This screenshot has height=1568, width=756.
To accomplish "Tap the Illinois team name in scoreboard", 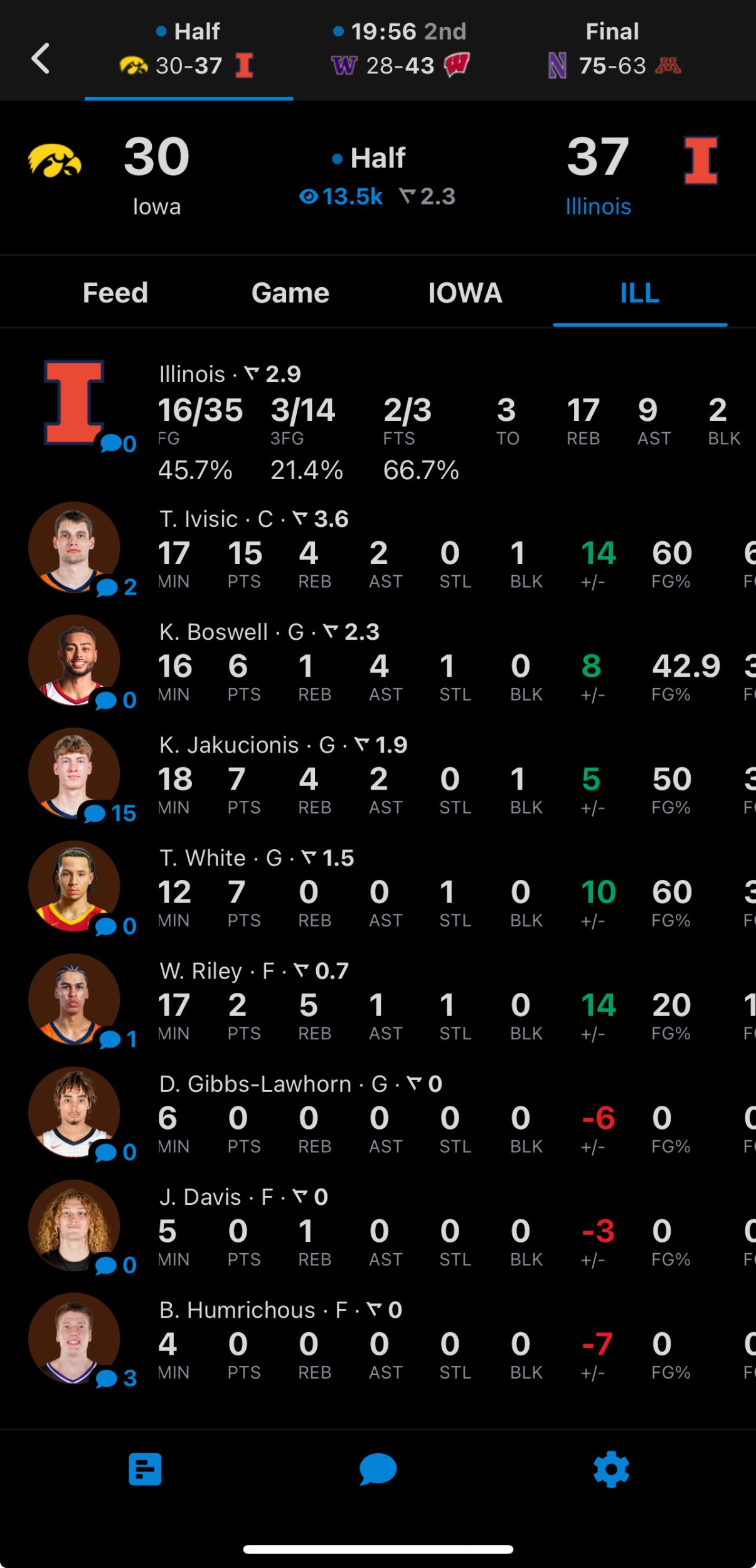I will tap(598, 206).
